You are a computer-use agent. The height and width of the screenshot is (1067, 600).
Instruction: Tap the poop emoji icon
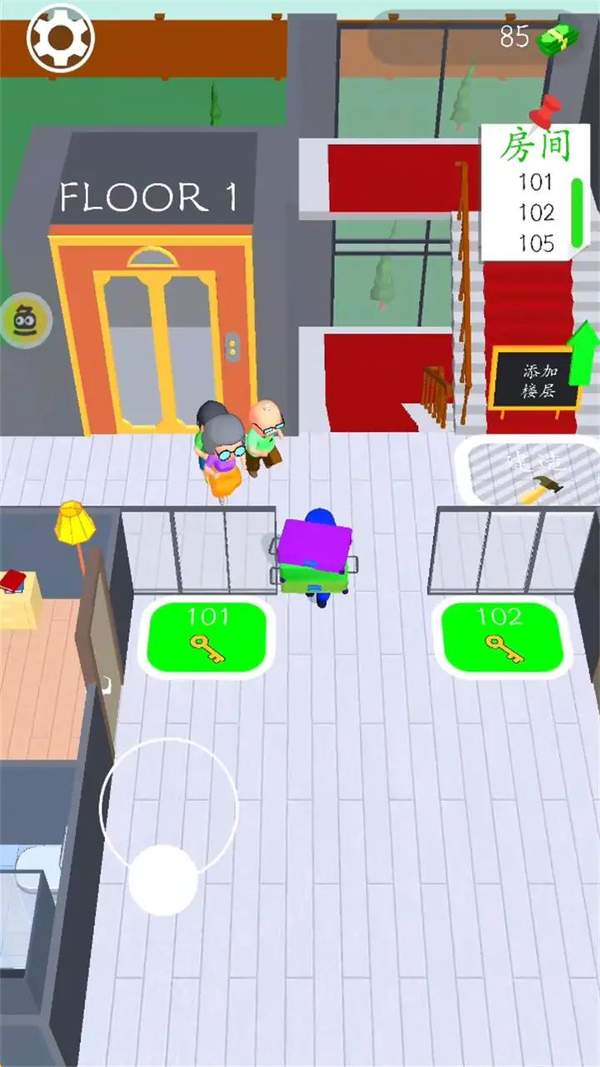click(x=21, y=321)
